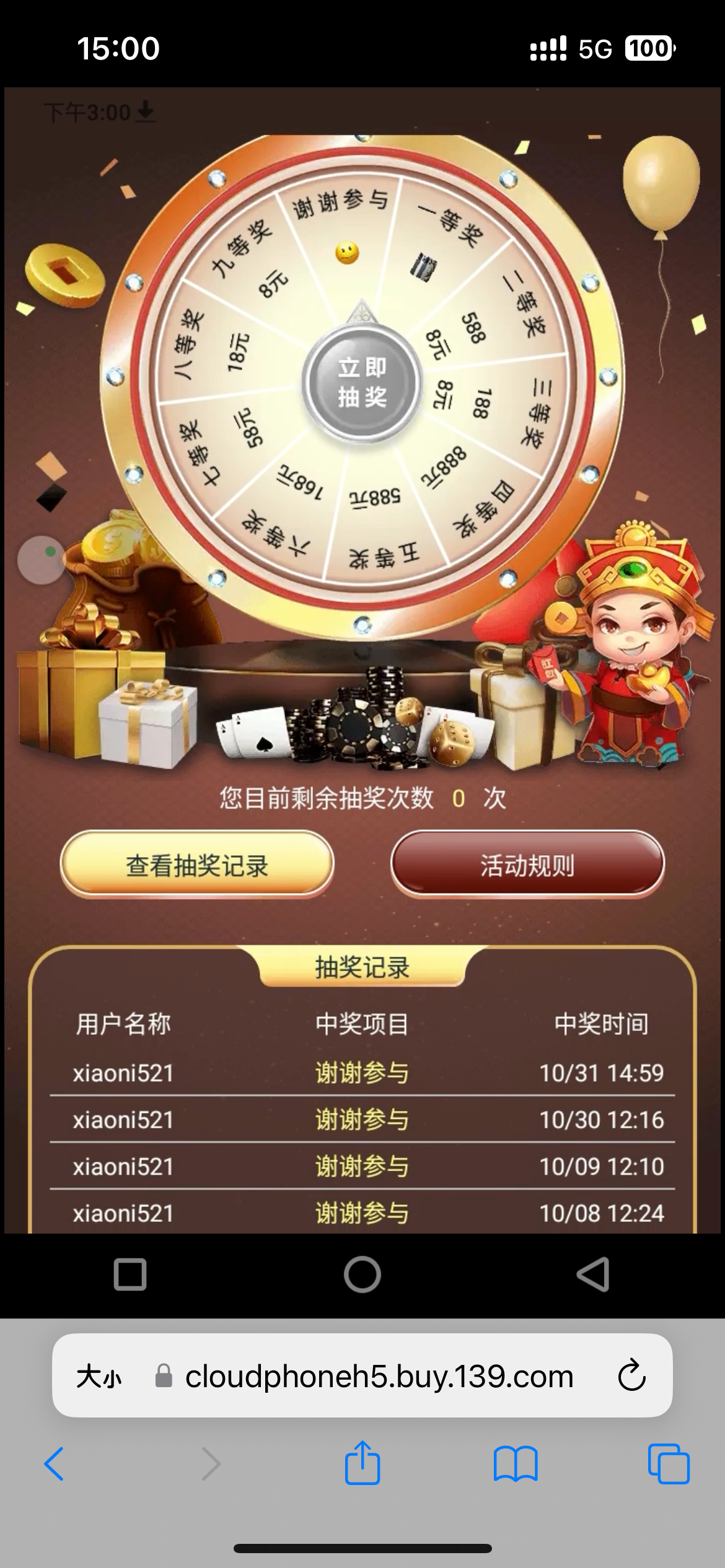Open Android recent apps square

(130, 1274)
